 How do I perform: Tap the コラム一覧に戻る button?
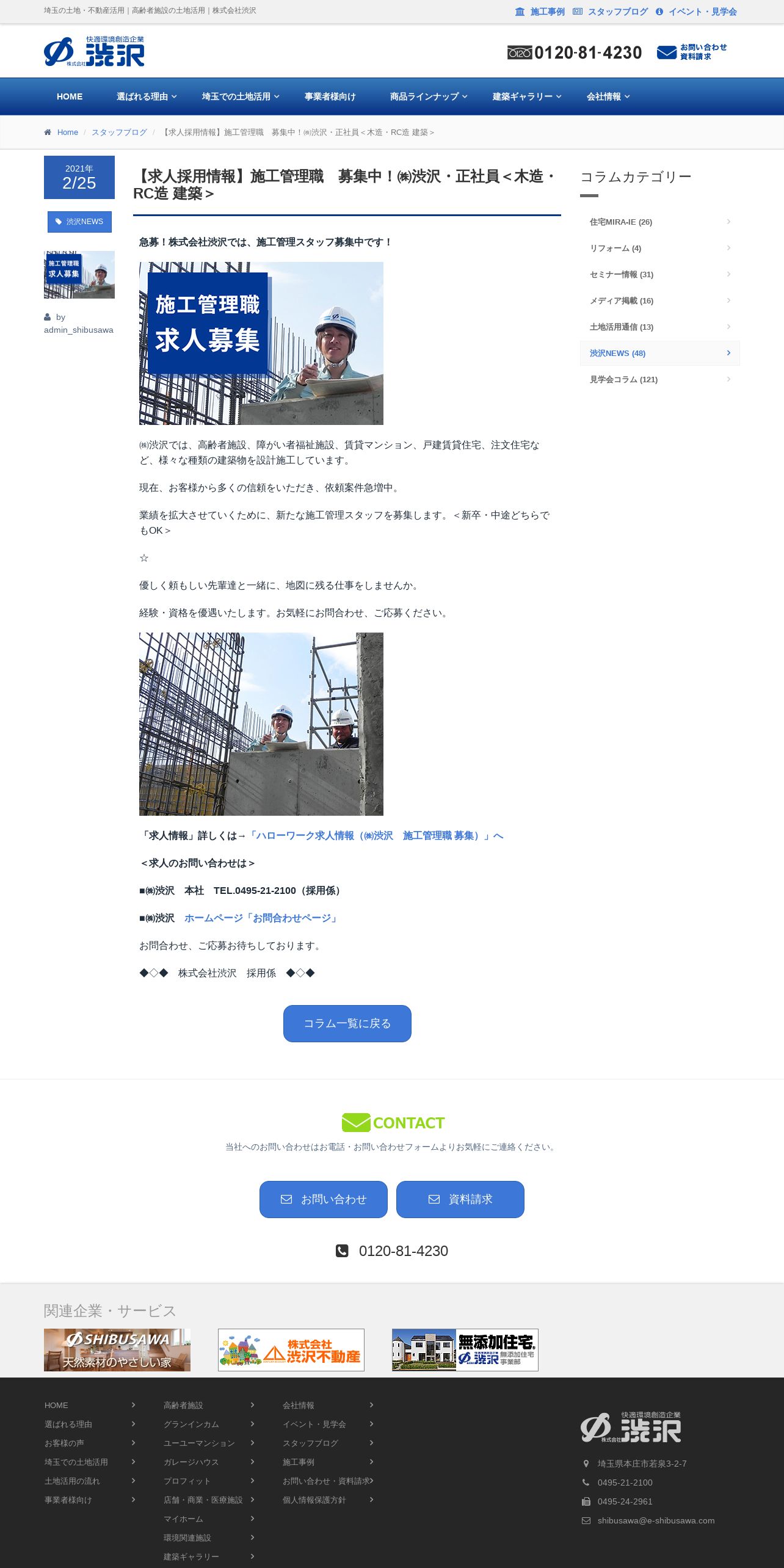pyautogui.click(x=347, y=1023)
